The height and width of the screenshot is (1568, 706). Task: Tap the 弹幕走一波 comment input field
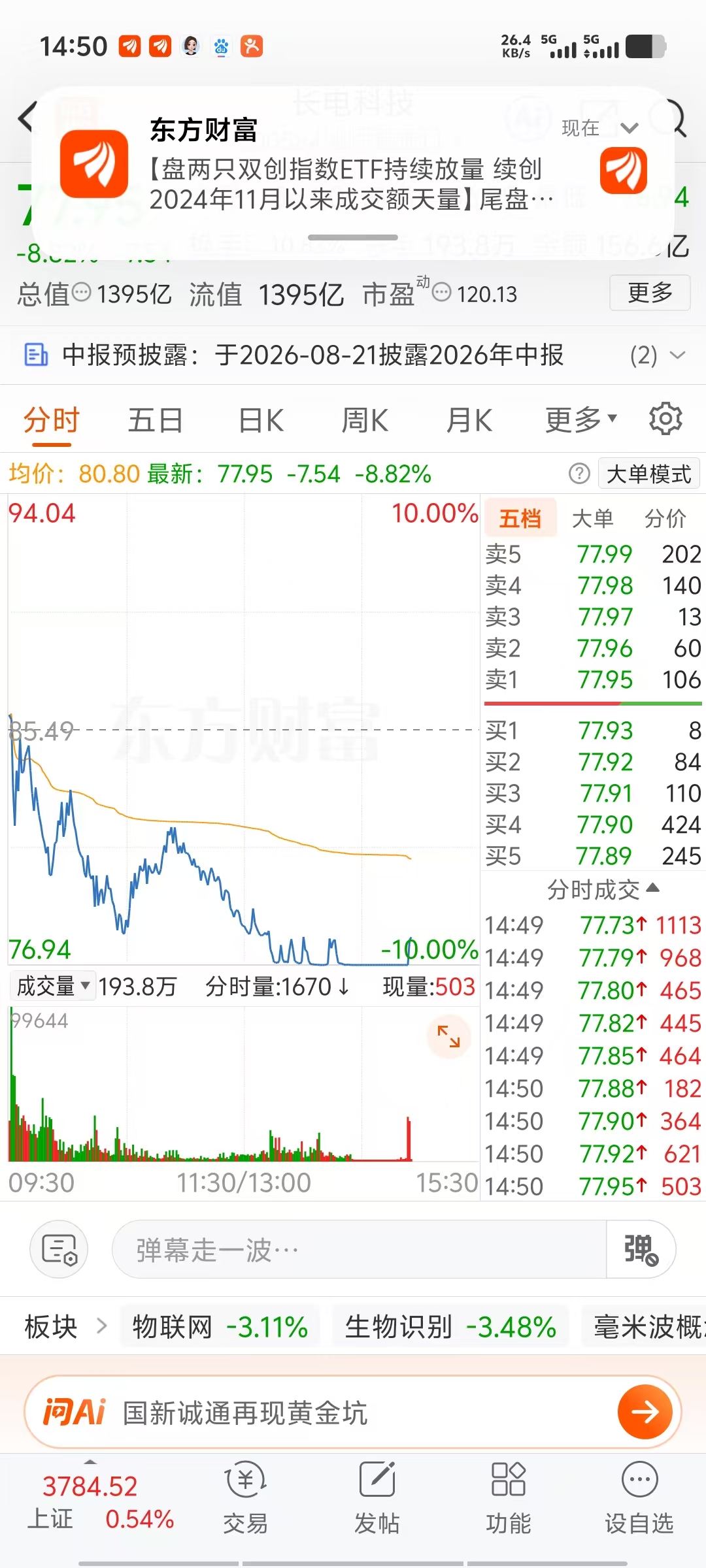point(359,1250)
